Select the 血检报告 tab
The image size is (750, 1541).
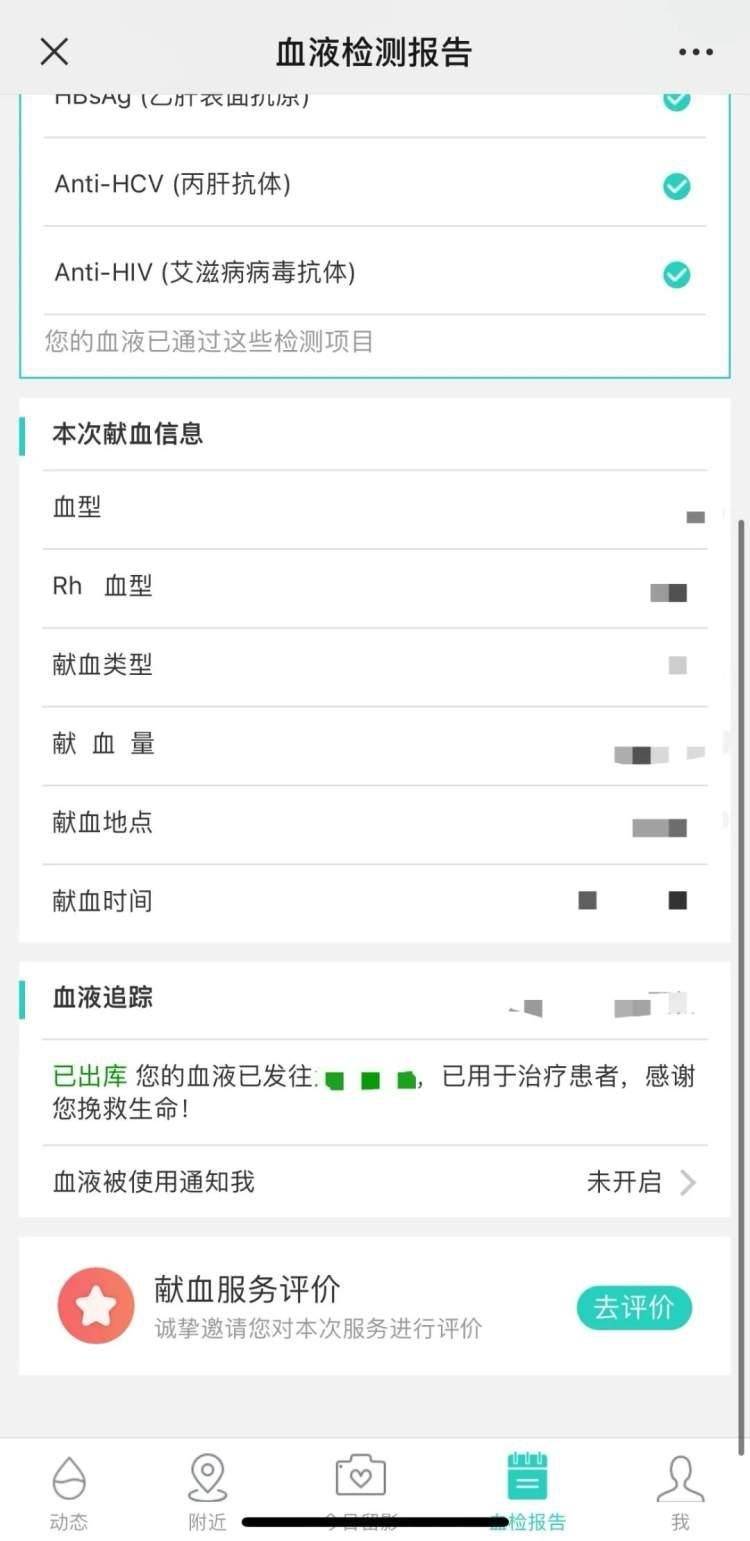[527, 1492]
